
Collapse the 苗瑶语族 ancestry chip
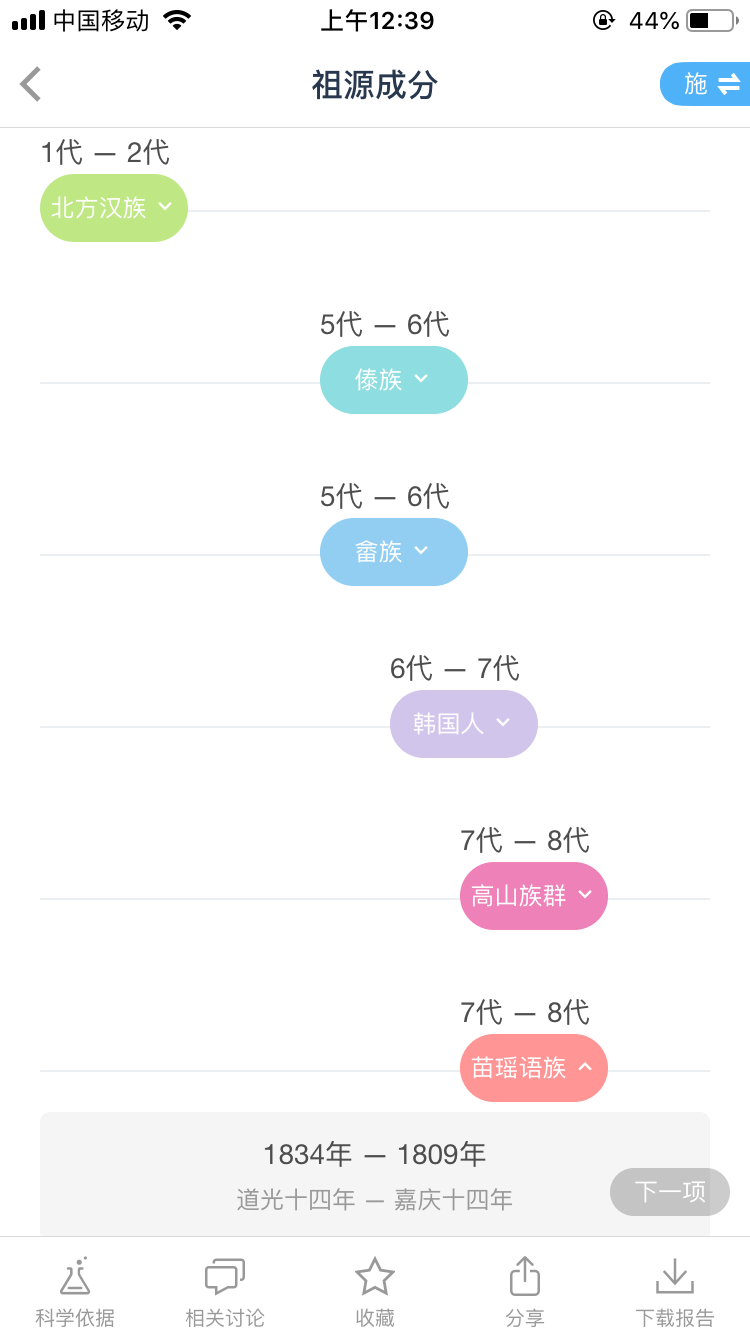[534, 1068]
